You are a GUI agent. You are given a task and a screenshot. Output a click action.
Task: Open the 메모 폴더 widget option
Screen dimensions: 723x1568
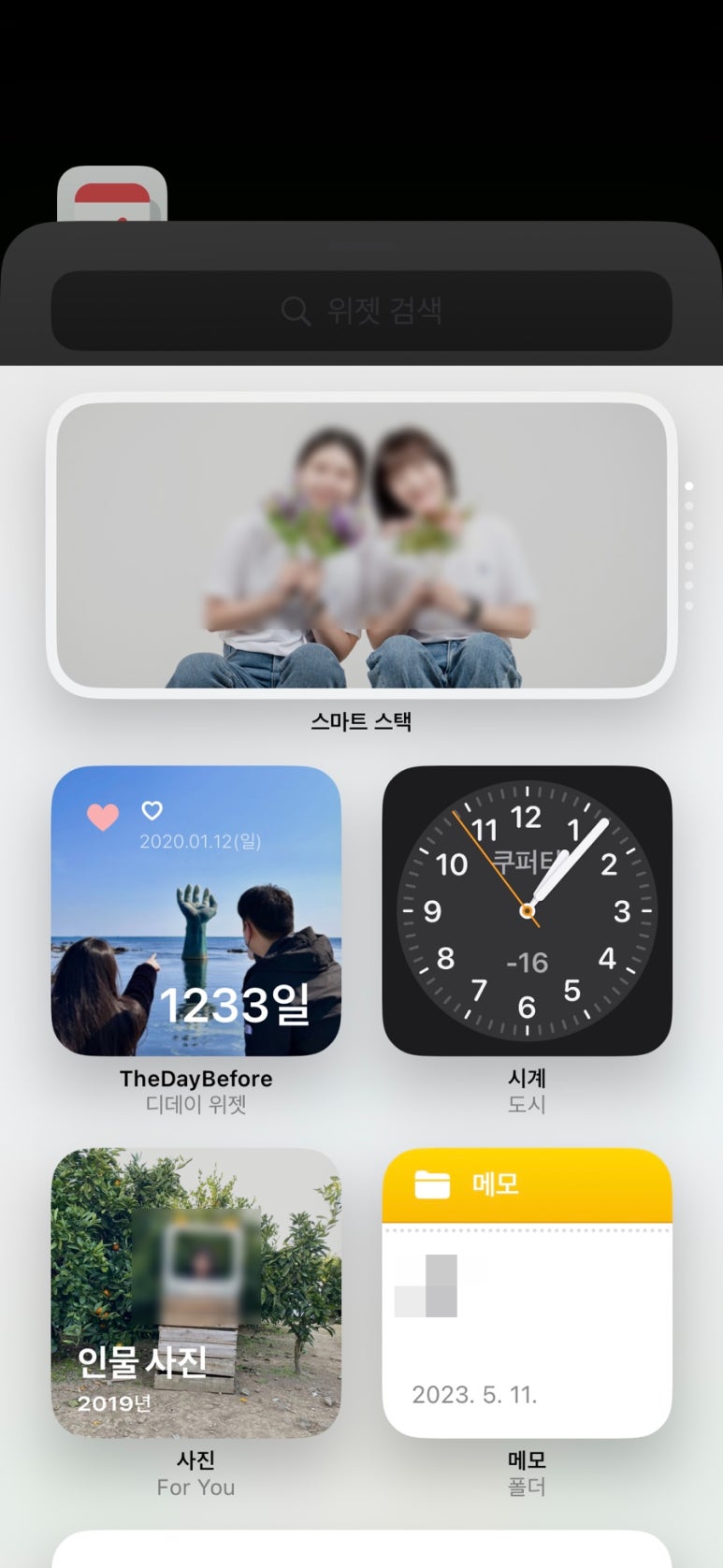(x=527, y=1293)
